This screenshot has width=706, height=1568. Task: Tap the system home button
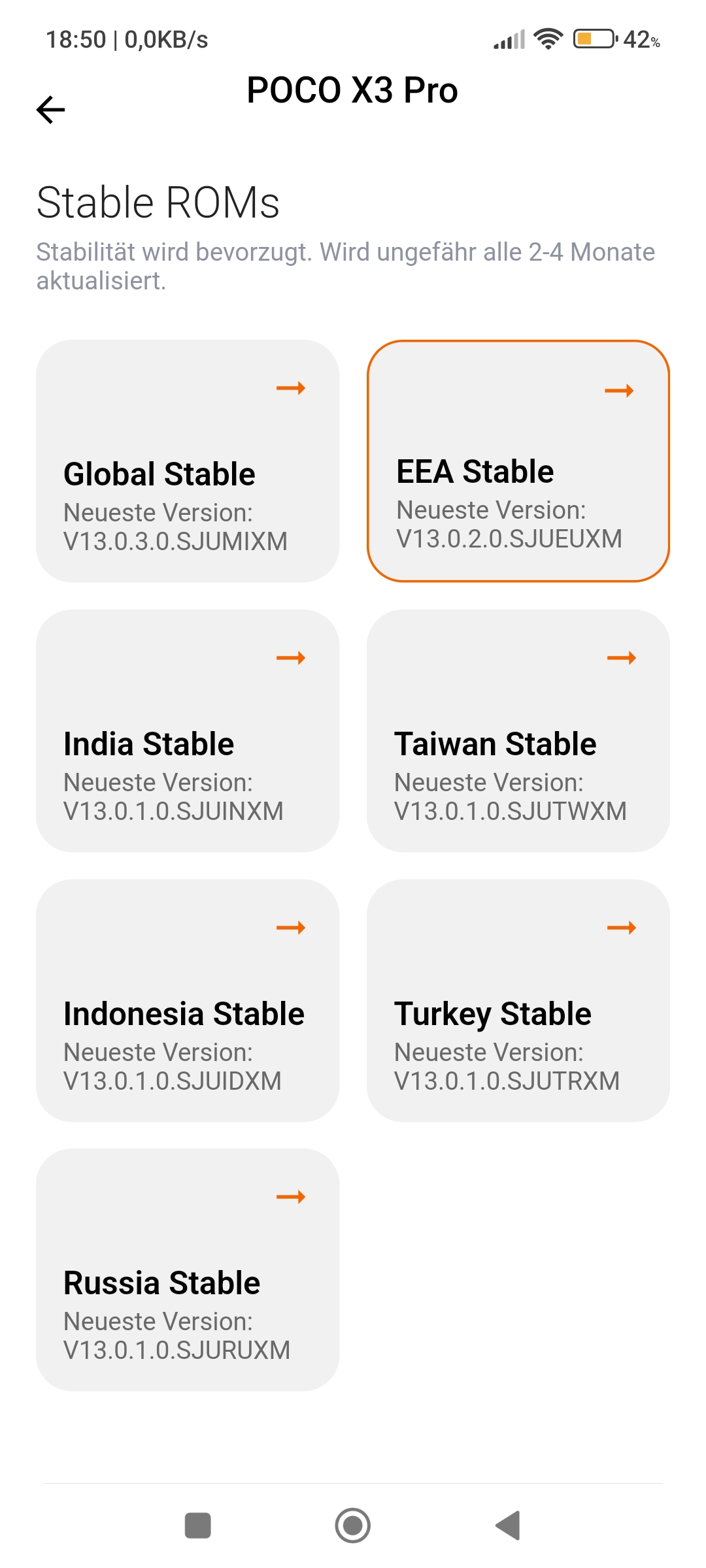[353, 1526]
